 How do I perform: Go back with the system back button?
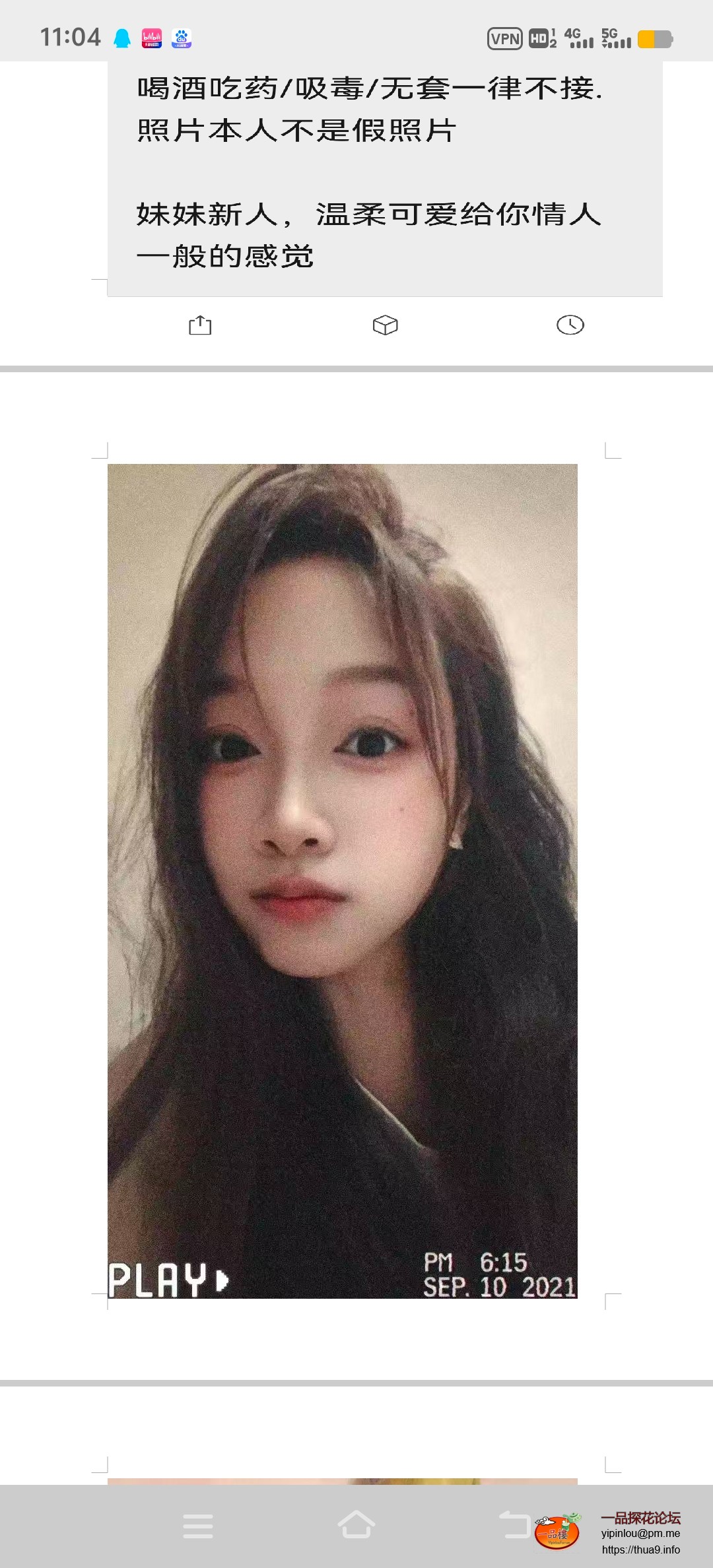point(514,1524)
